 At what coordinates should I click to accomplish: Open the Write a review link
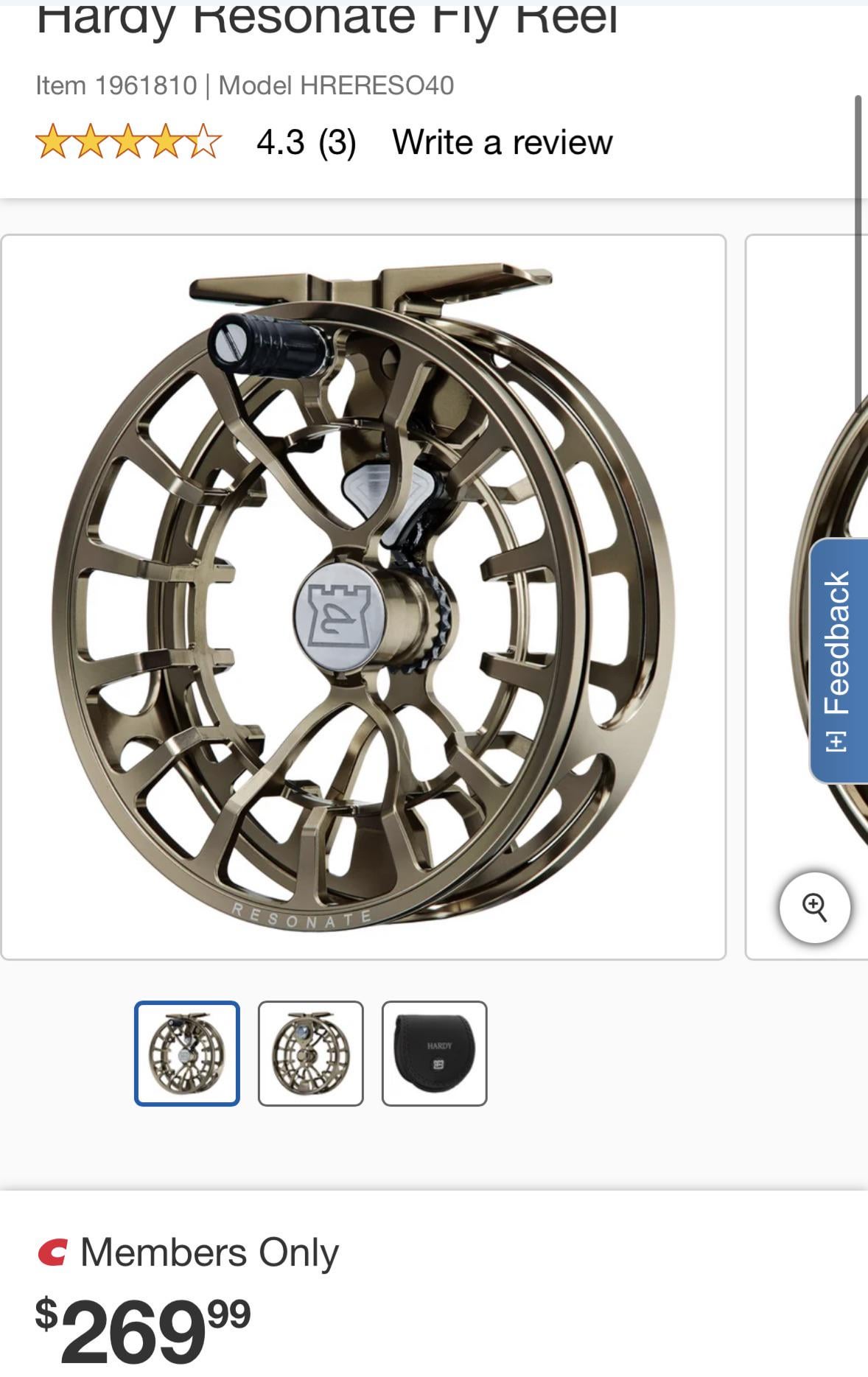502,142
